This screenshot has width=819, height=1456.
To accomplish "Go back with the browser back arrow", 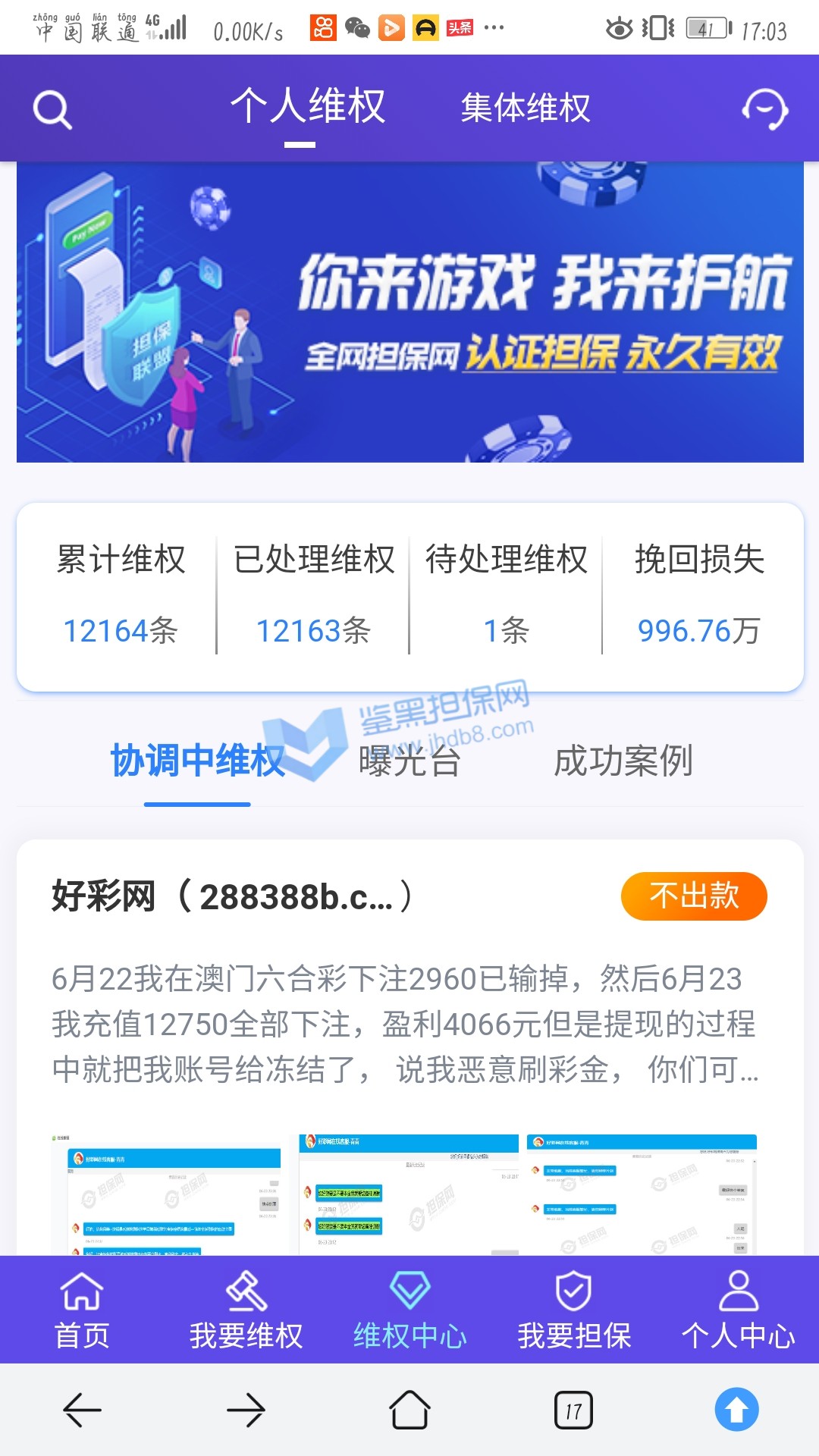I will 82,1410.
